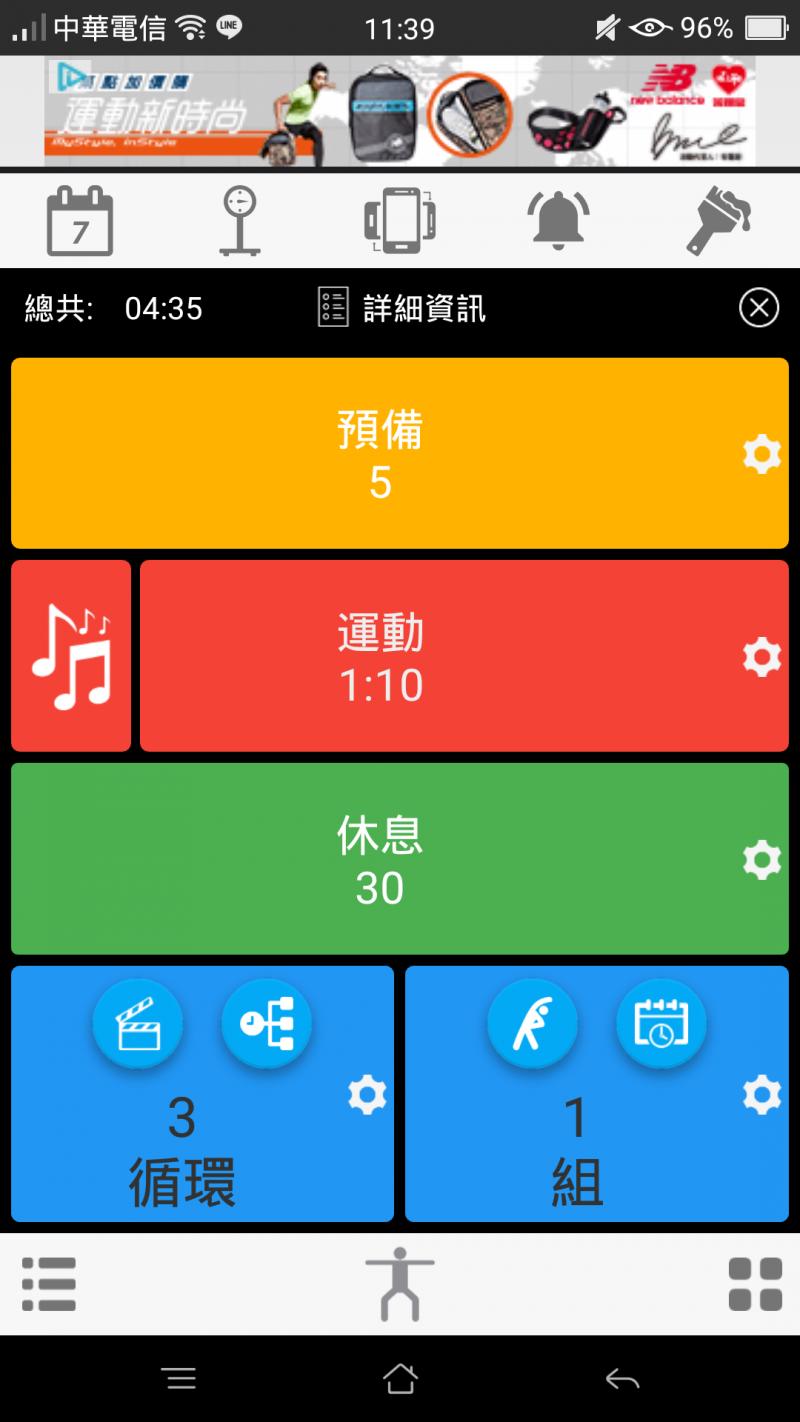Open the weight scale icon
Viewport: 800px width, 1422px height.
pyautogui.click(x=240, y=221)
